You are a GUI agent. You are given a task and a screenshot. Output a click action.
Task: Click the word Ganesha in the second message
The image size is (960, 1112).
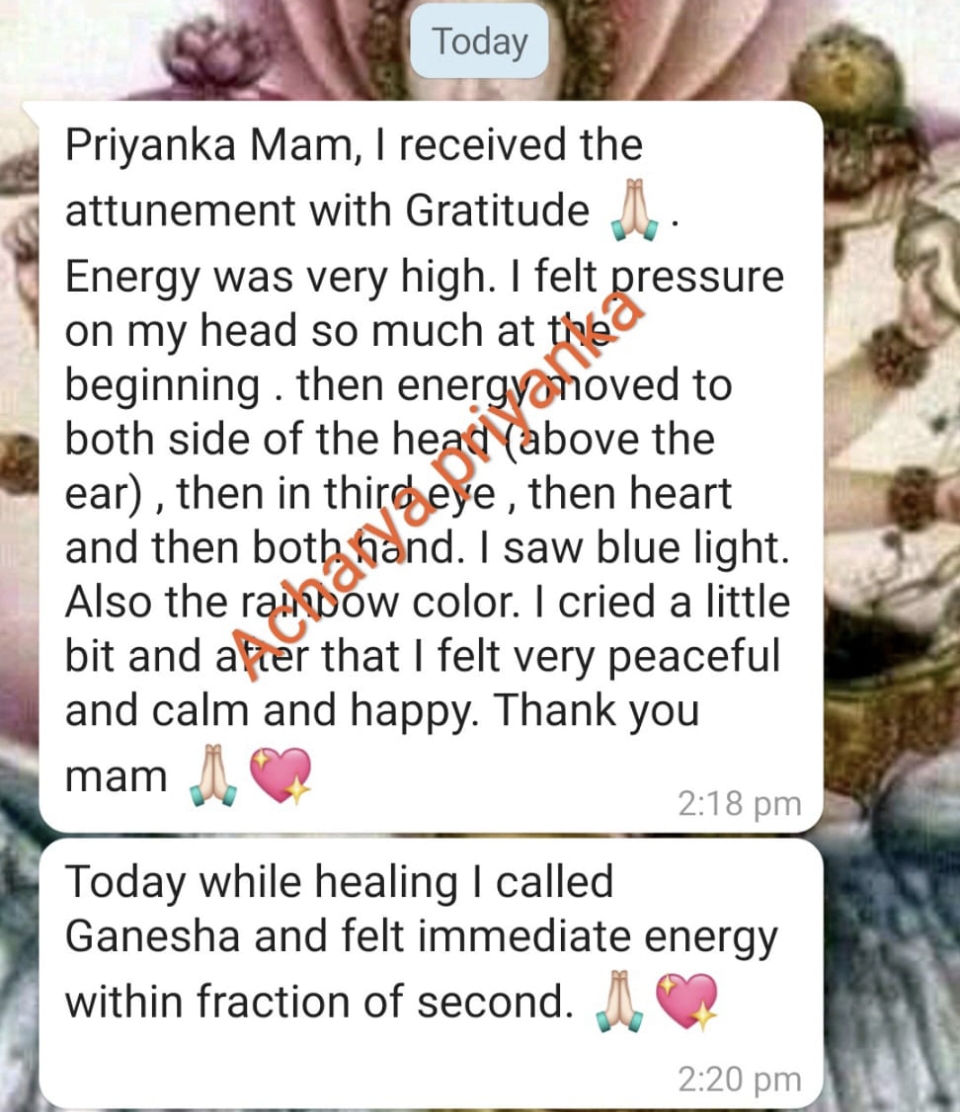(154, 935)
